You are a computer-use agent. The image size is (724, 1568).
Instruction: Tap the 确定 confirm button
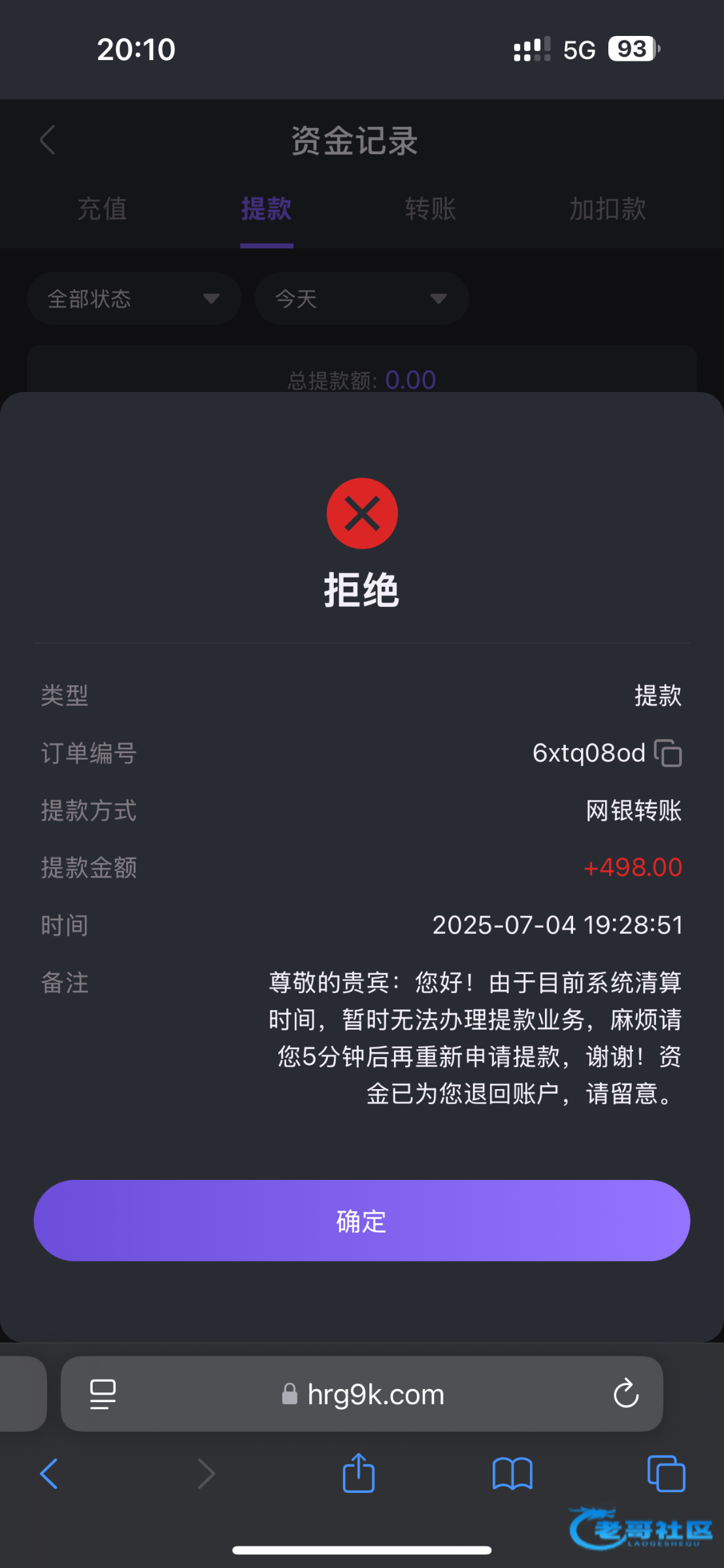coord(361,1220)
